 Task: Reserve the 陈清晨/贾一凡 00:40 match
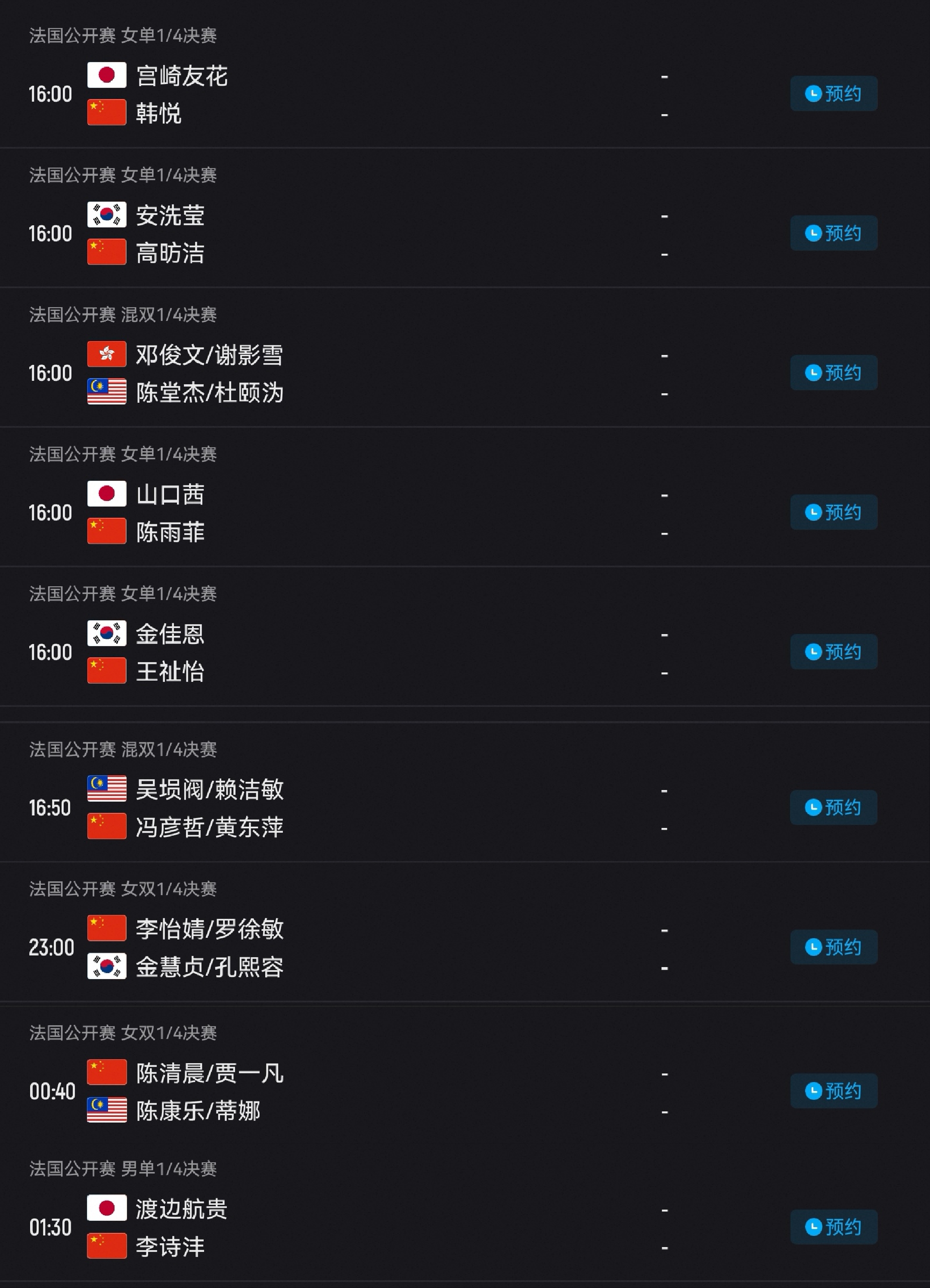(x=834, y=1091)
